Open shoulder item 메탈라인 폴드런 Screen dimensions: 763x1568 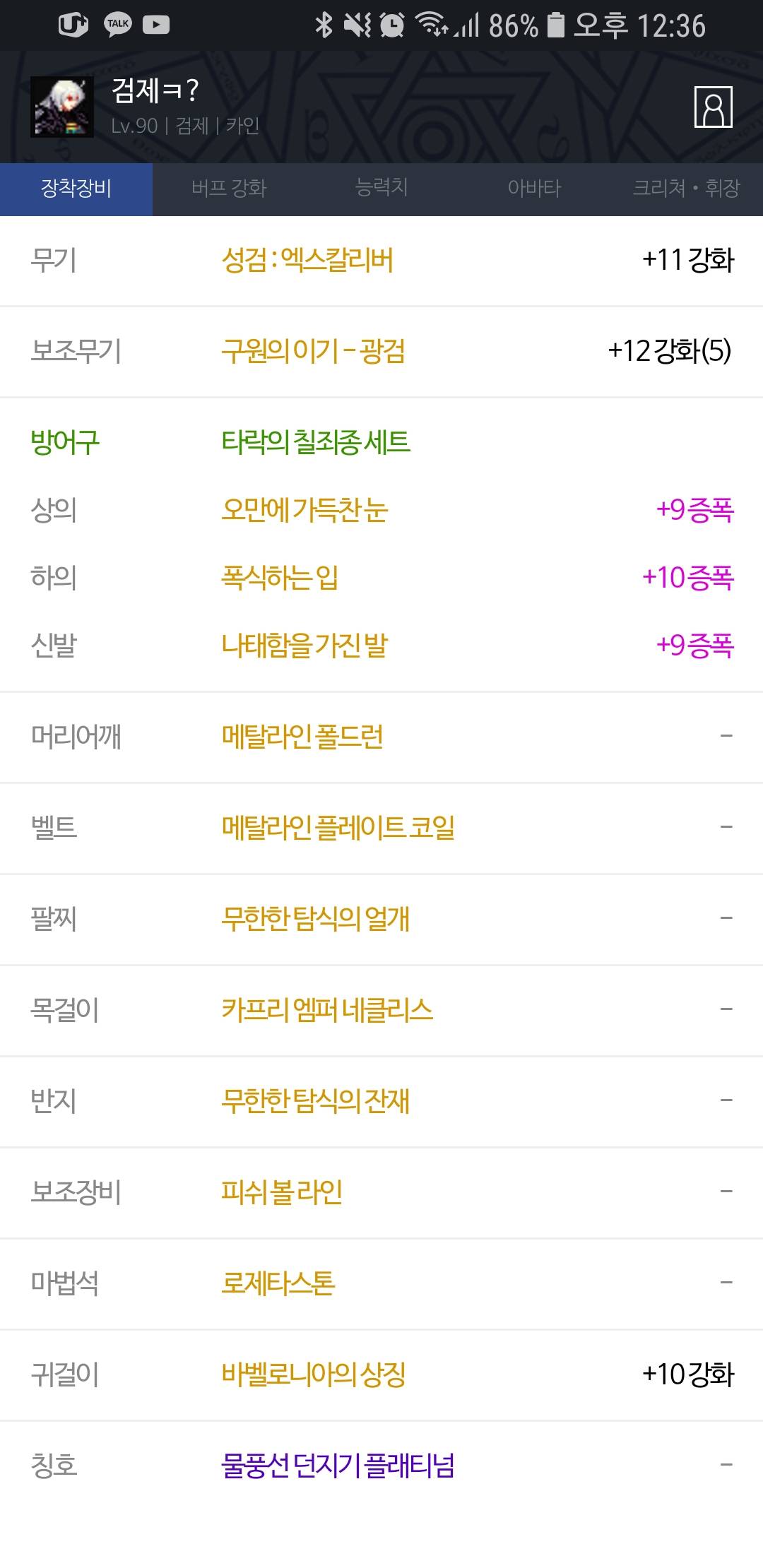381,737
